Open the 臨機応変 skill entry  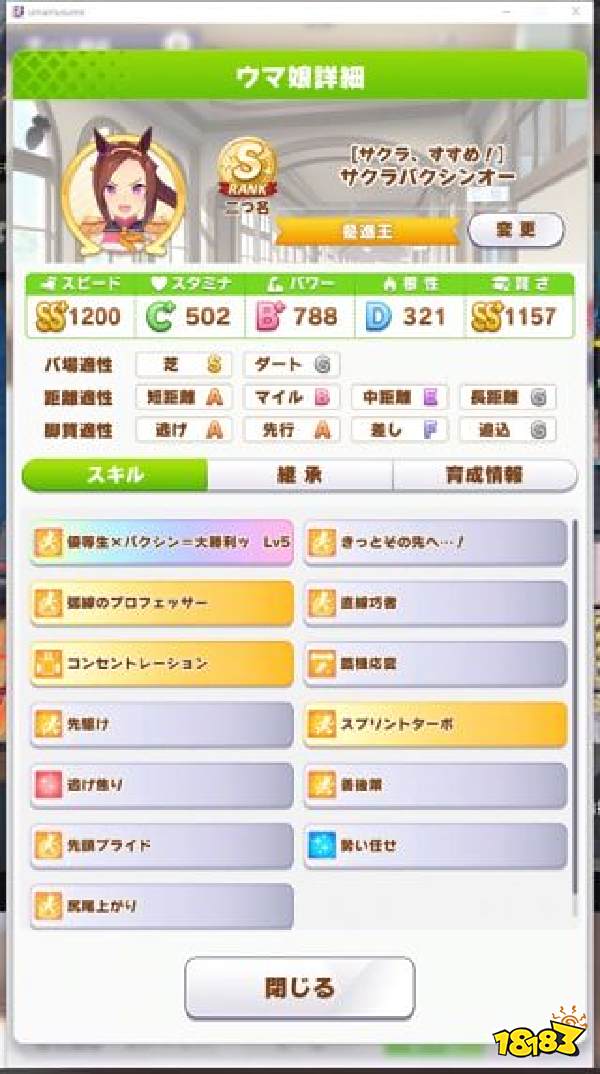click(435, 664)
